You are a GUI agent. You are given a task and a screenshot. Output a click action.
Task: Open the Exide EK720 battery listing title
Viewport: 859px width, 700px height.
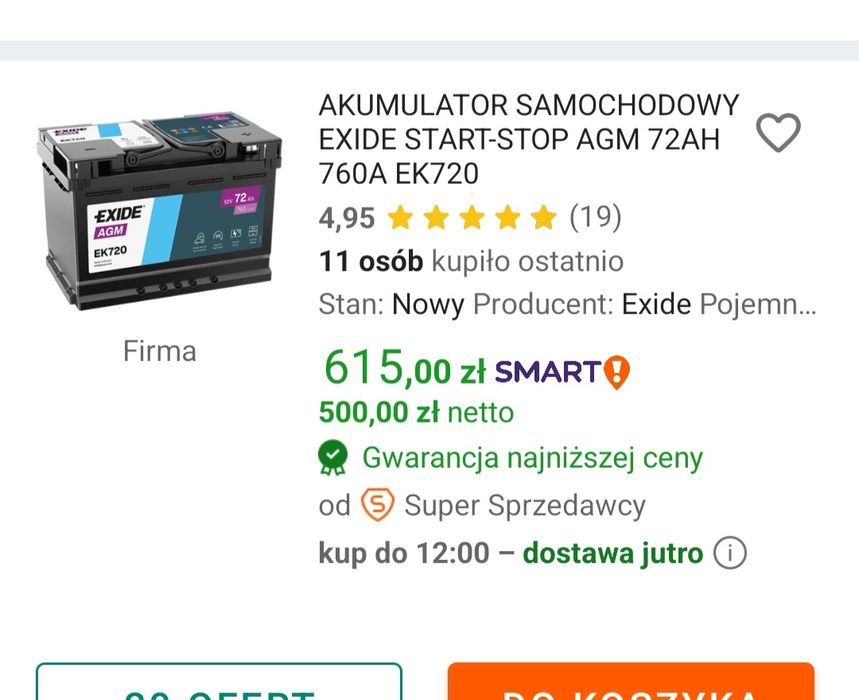(x=528, y=139)
